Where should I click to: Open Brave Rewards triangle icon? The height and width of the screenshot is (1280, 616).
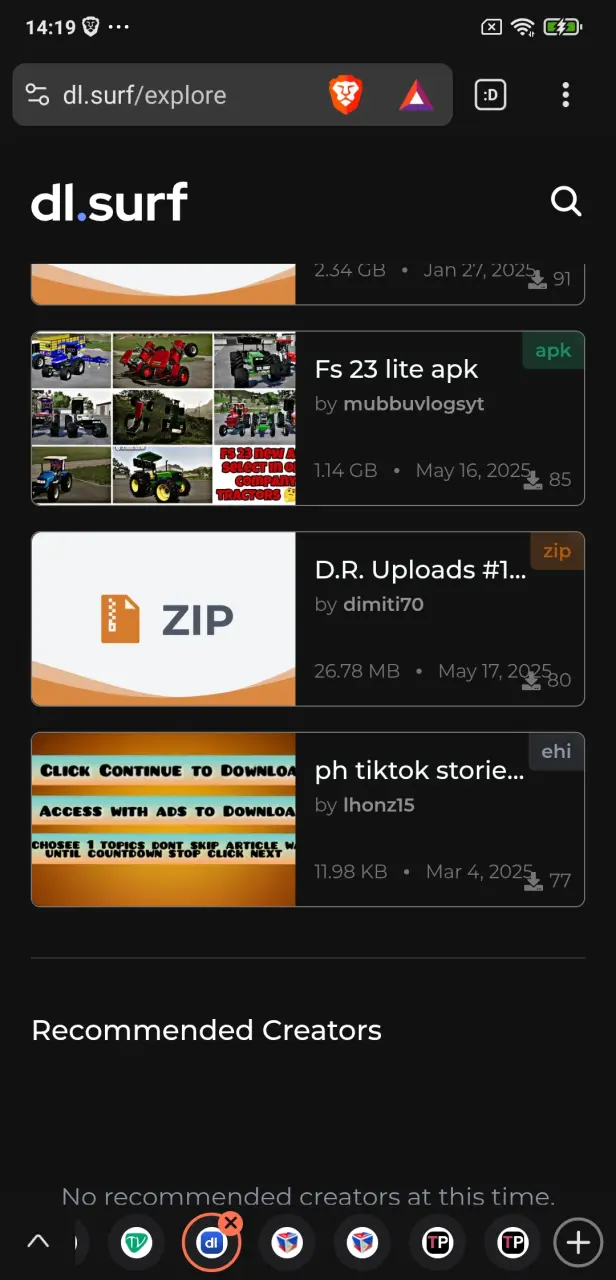pos(415,96)
